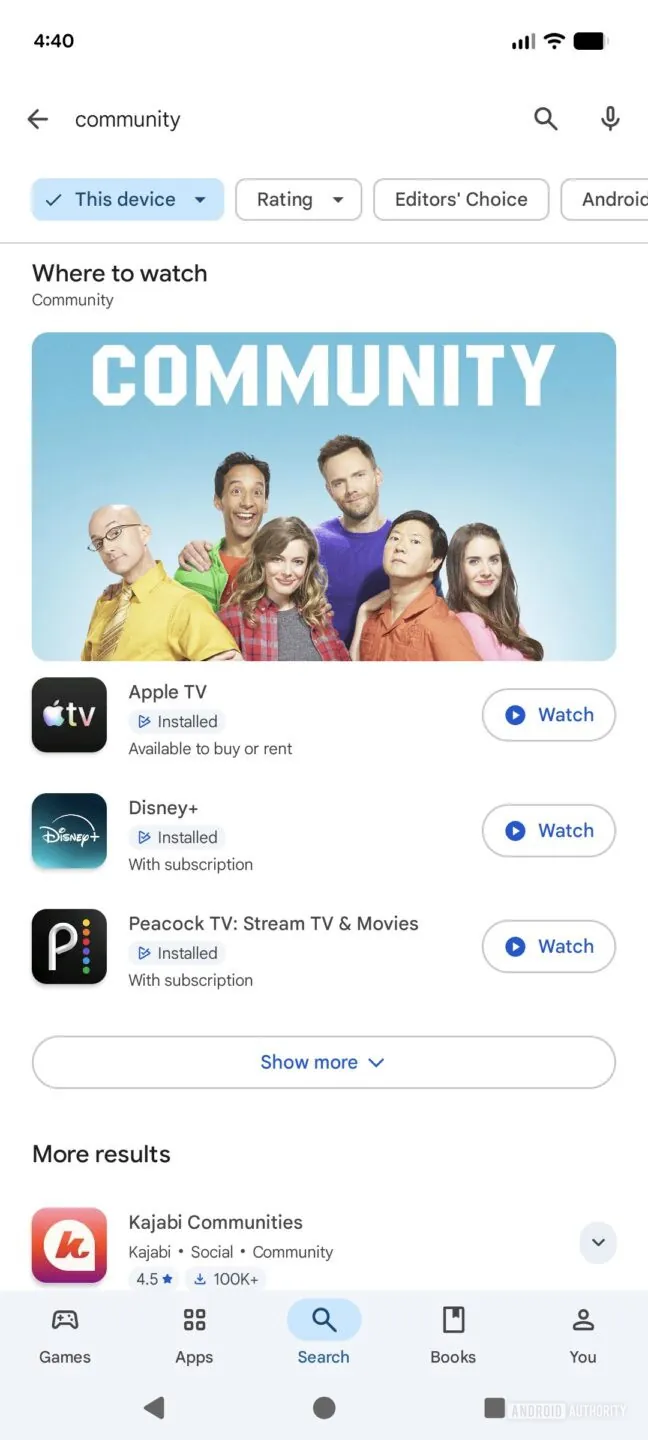Watch Community on Apple TV
This screenshot has height=1440, width=648.
pyautogui.click(x=548, y=715)
